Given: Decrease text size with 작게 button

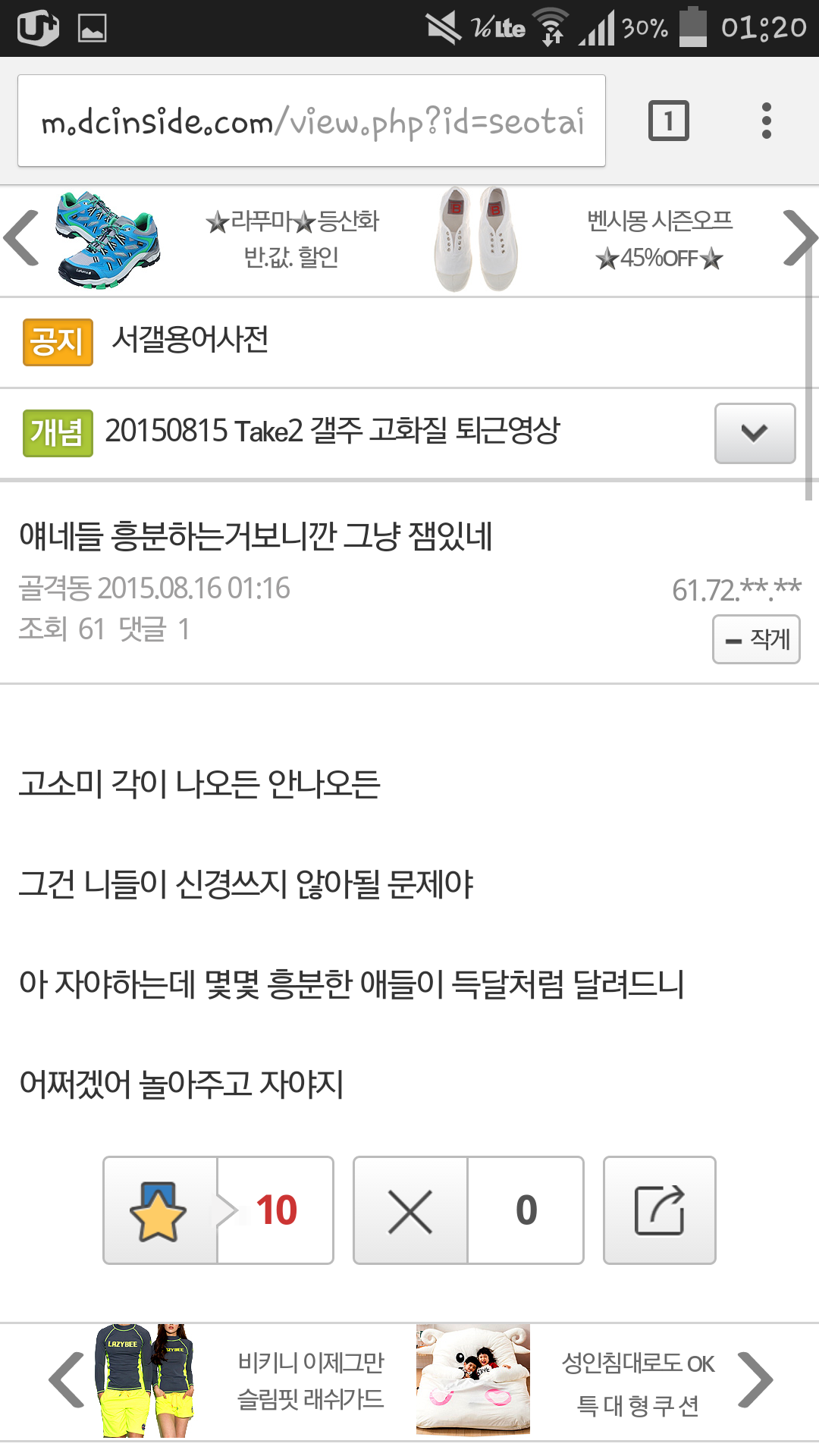Looking at the screenshot, I should (x=756, y=639).
